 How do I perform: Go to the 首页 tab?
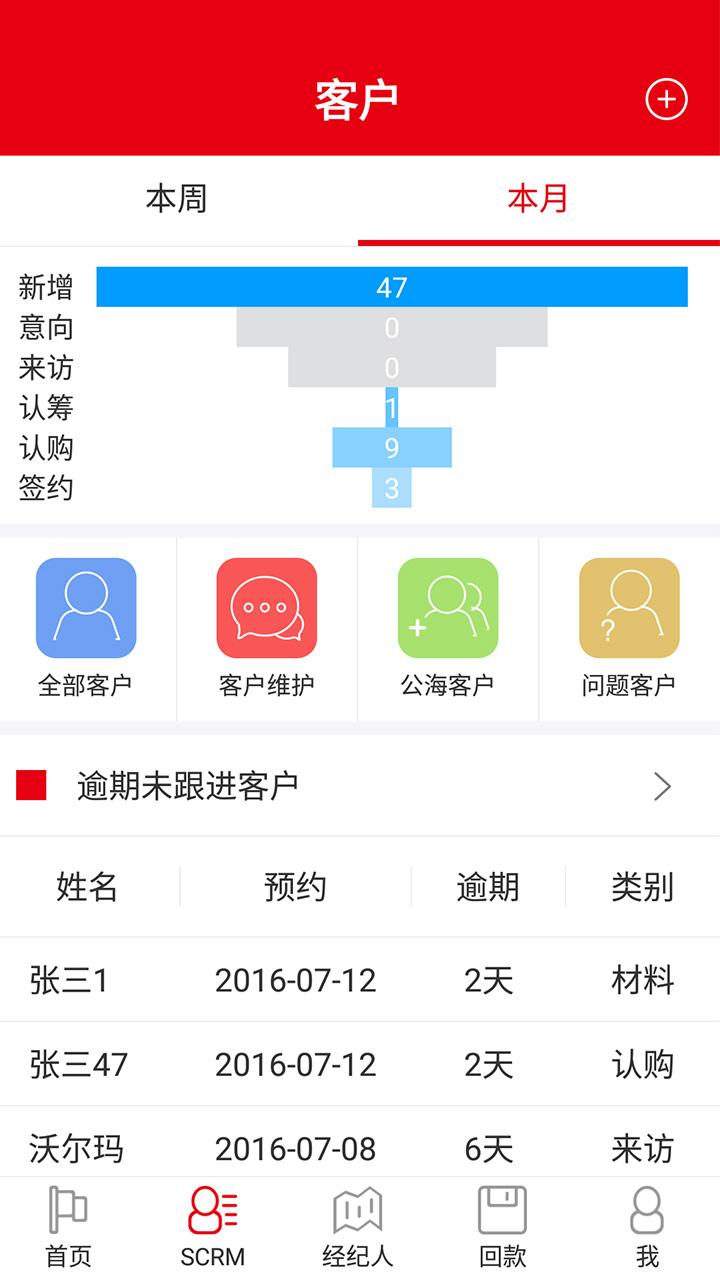69,1227
